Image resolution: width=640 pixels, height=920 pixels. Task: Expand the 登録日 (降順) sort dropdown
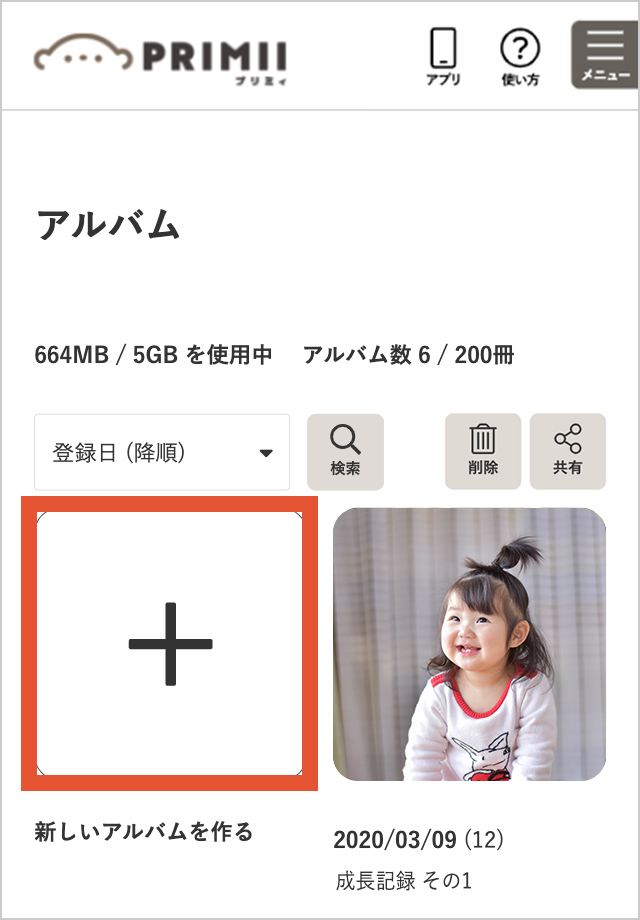[162, 452]
